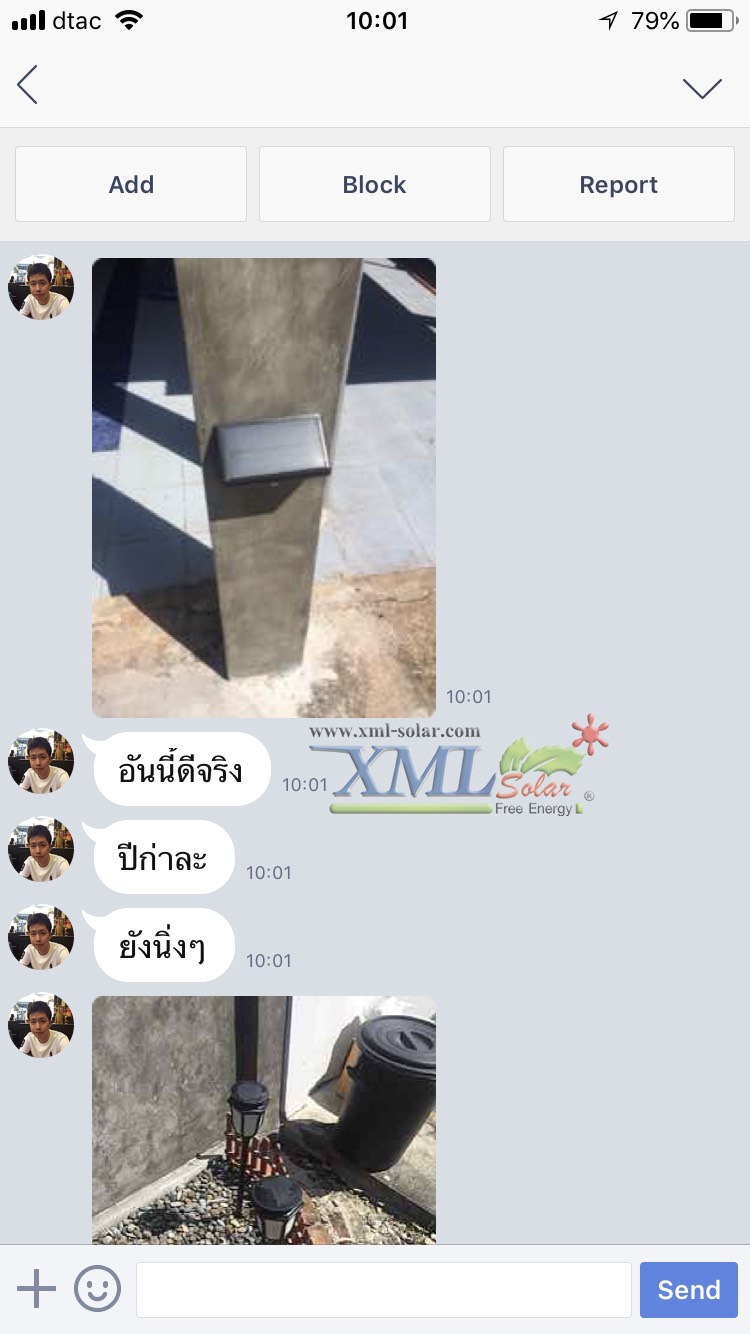Screen dimensions: 750x1334
Task: Focus the message text field
Action: click(x=383, y=1289)
